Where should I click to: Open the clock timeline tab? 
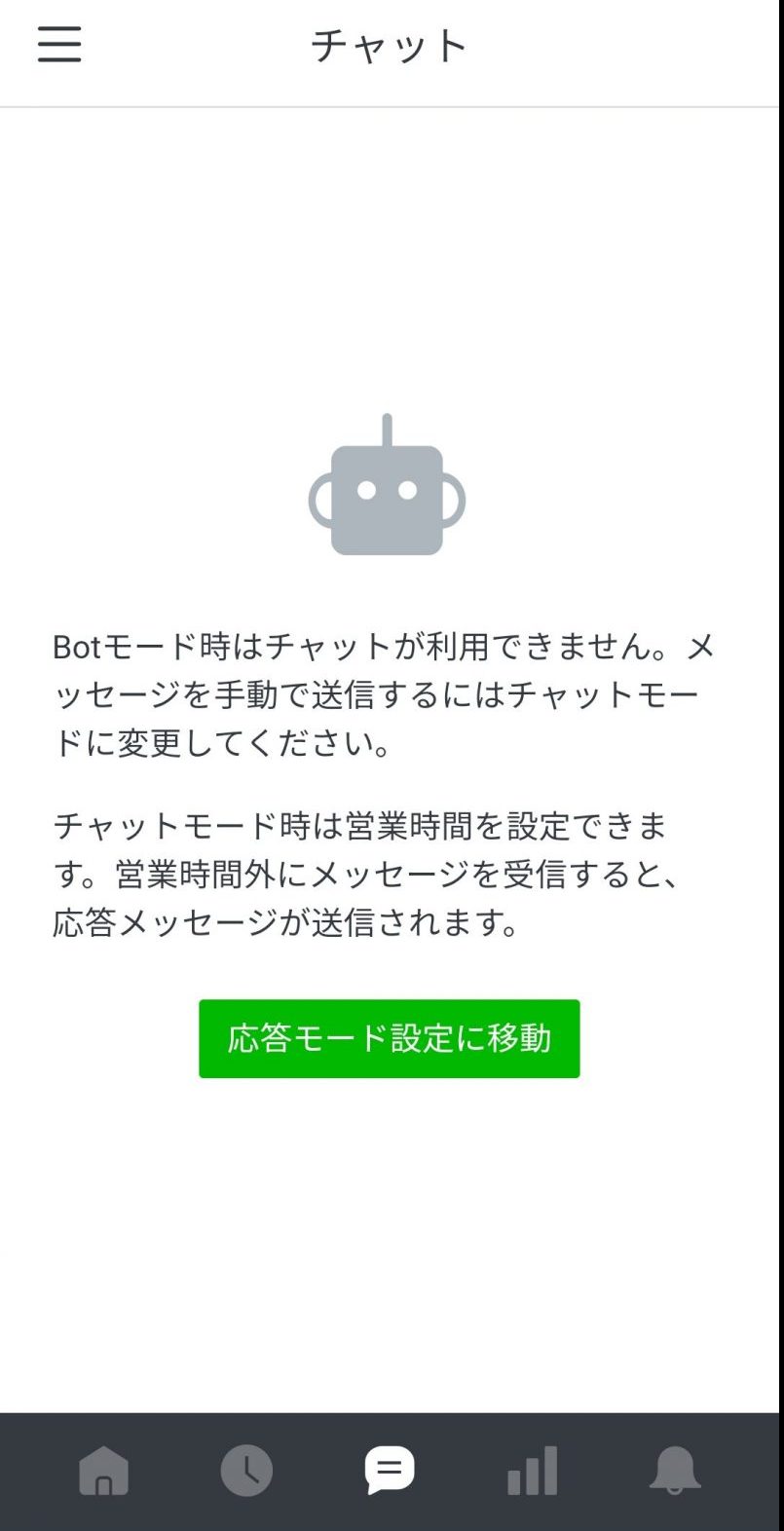click(246, 1470)
